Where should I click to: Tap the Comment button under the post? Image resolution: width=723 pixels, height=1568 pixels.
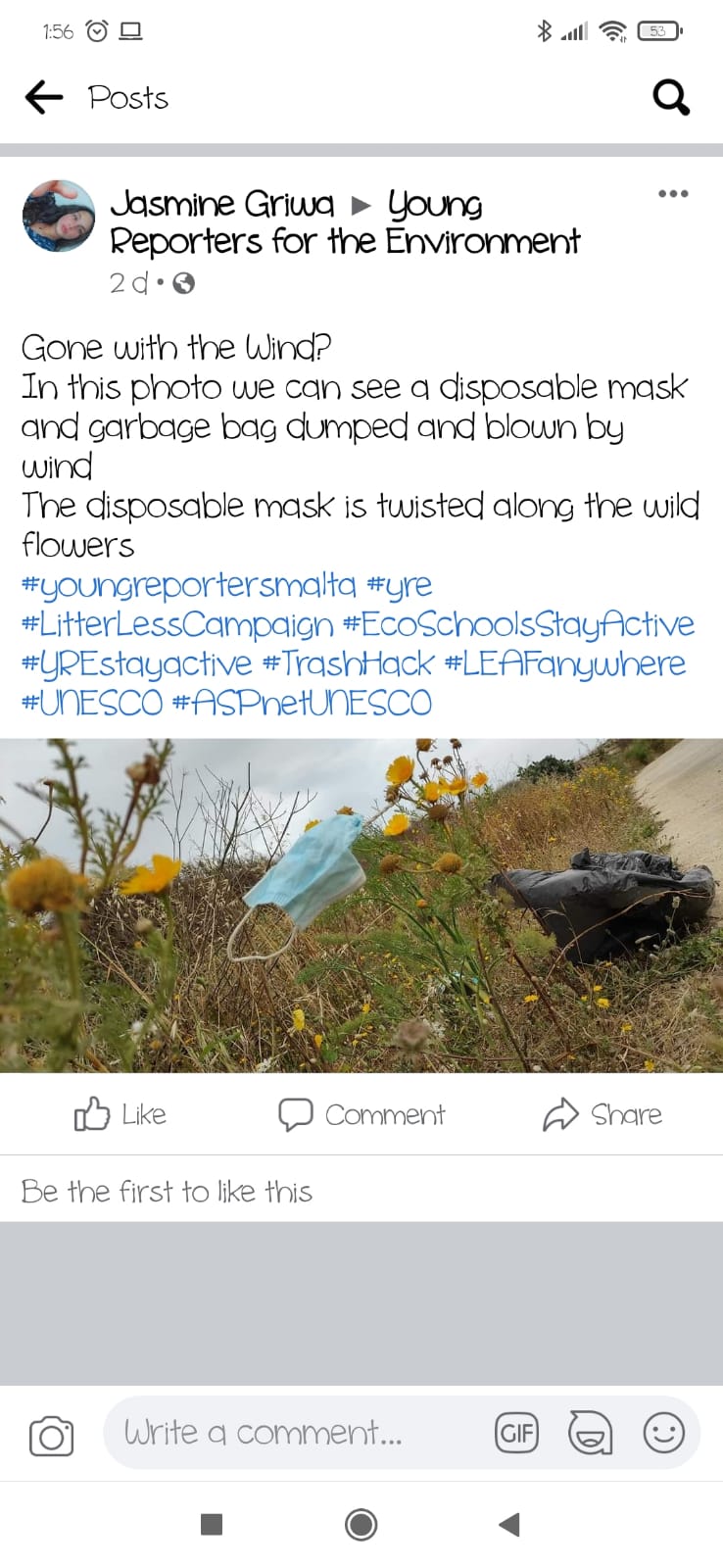pyautogui.click(x=361, y=1114)
